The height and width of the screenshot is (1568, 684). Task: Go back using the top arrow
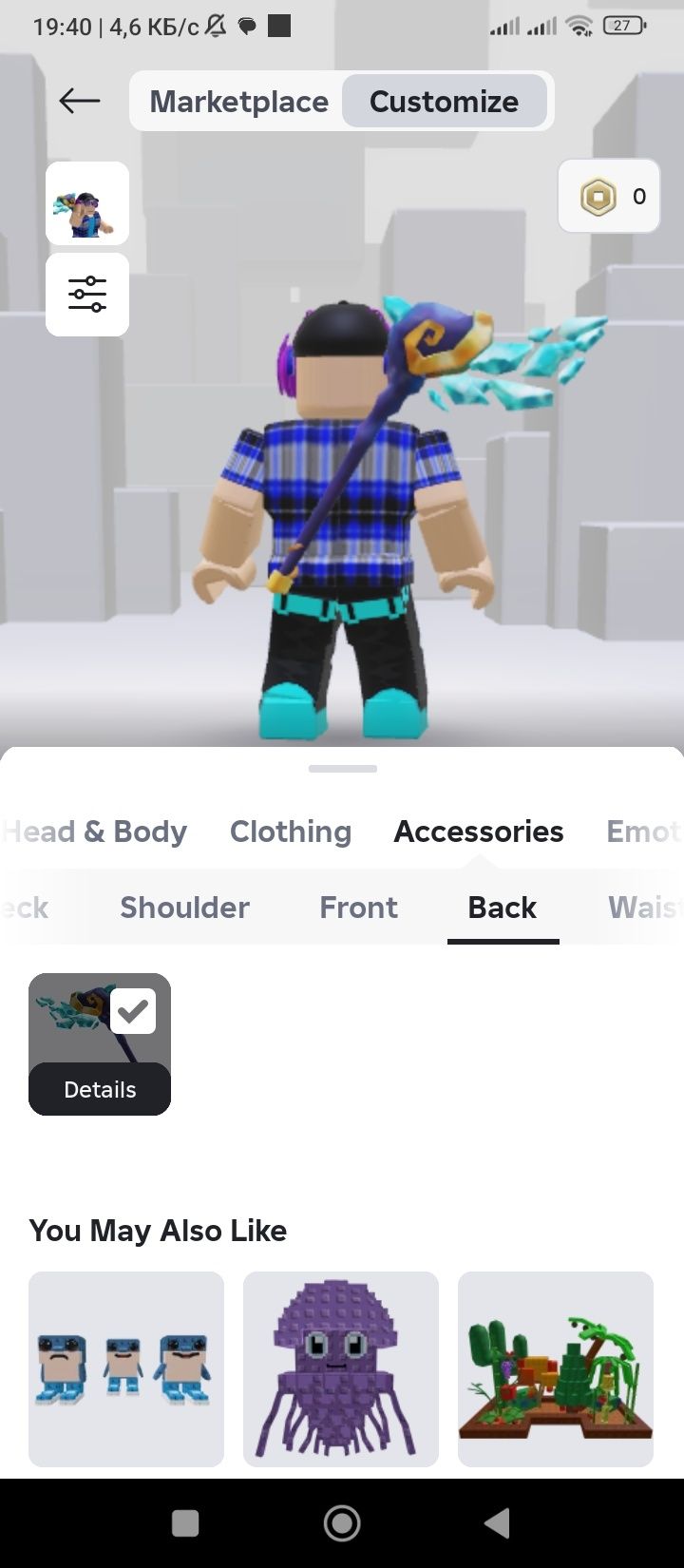(79, 101)
